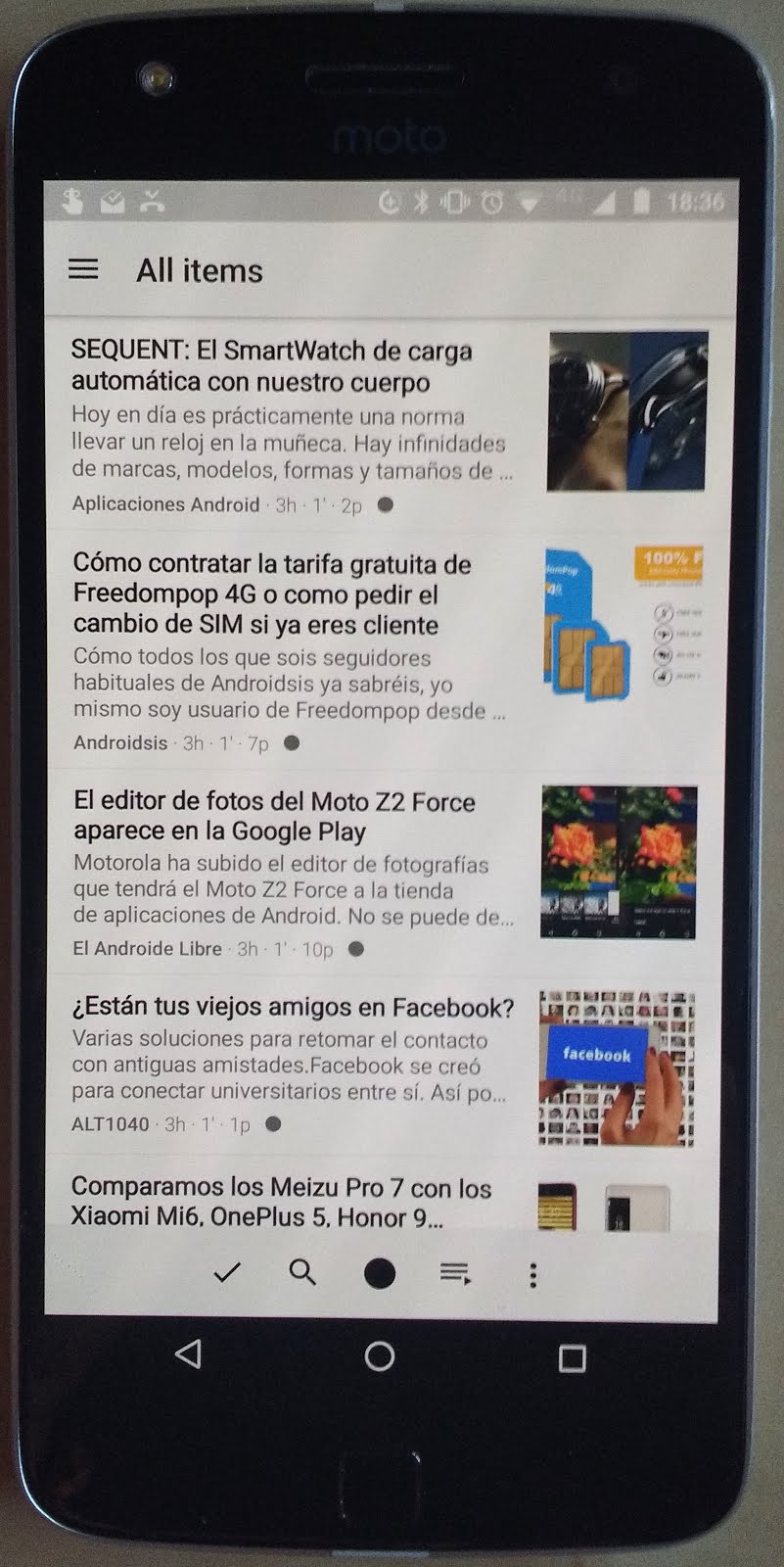784x1567 pixels.
Task: Tap the filled circle unread filter
Action: tap(380, 1273)
